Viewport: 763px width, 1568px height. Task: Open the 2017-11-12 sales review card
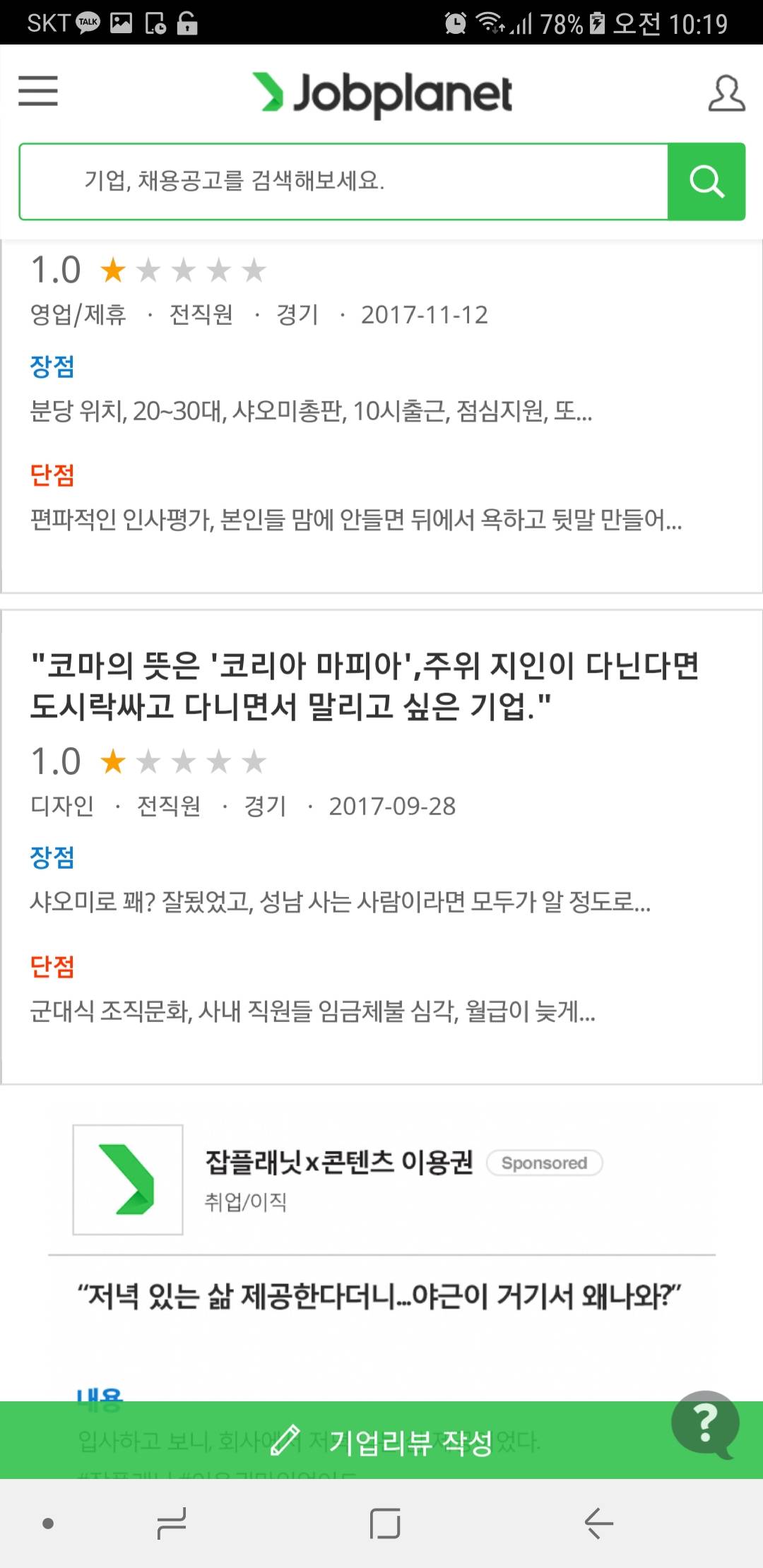tap(381, 417)
